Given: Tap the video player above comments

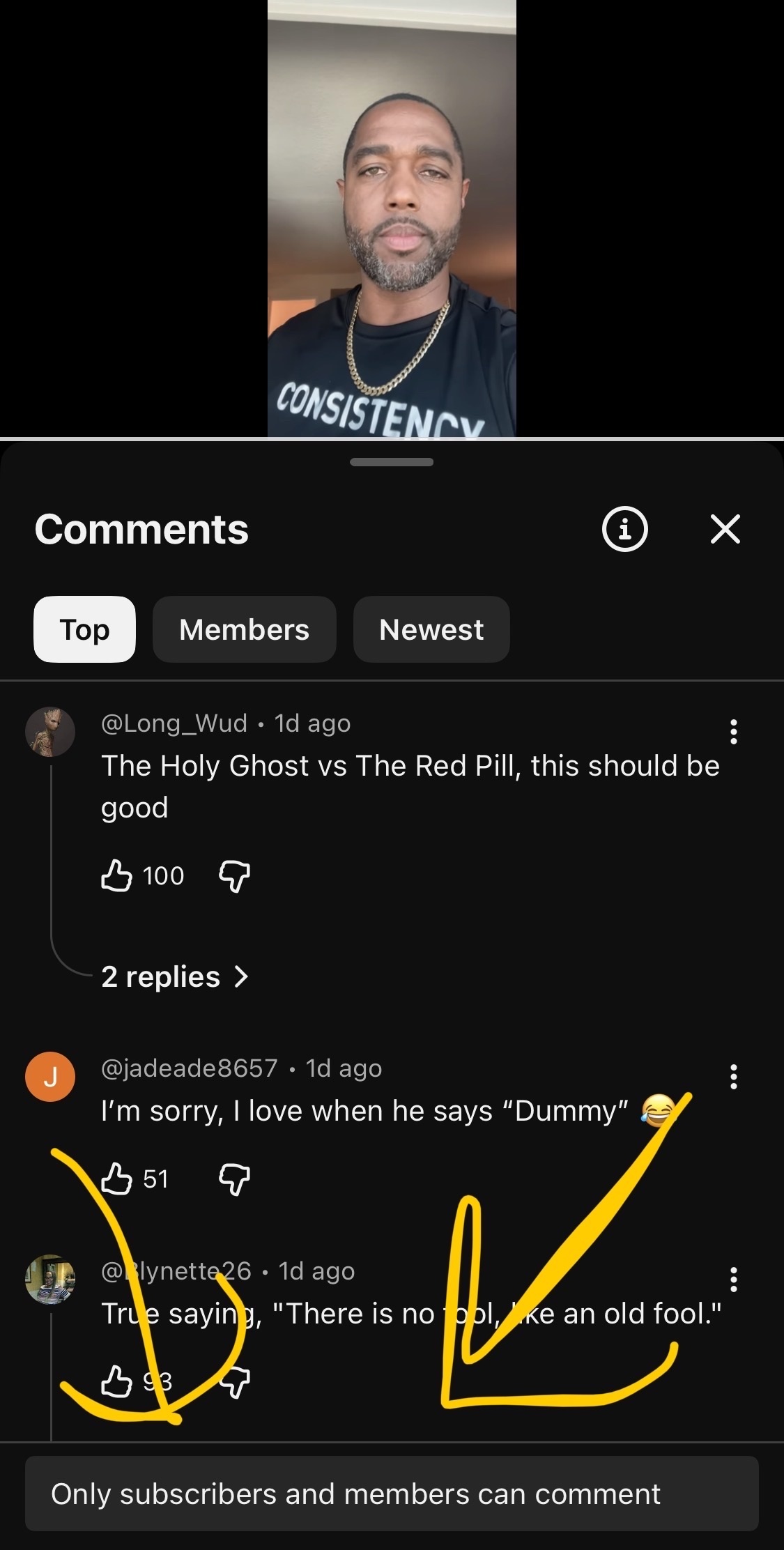Looking at the screenshot, I should pyautogui.click(x=392, y=217).
